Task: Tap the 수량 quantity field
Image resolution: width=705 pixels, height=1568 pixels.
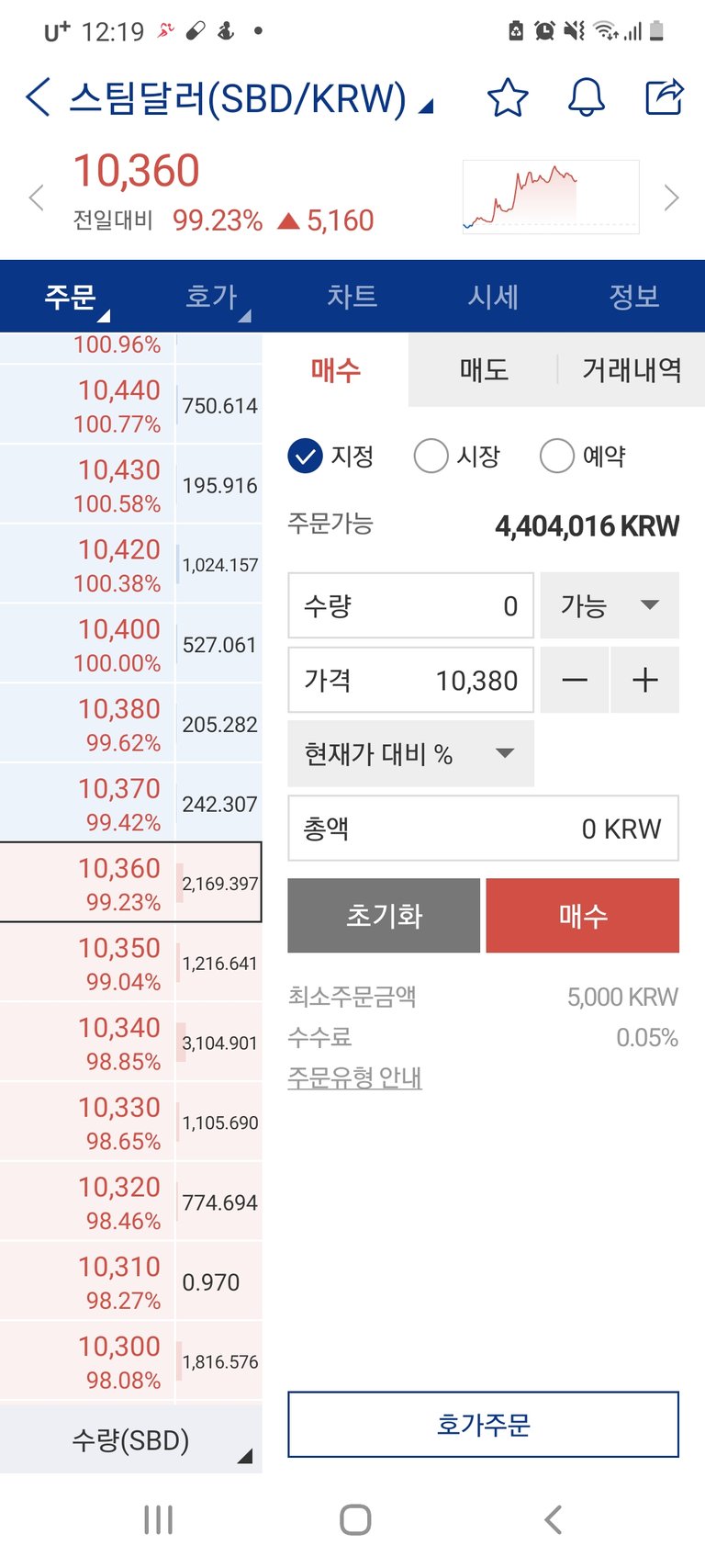Action: (410, 605)
